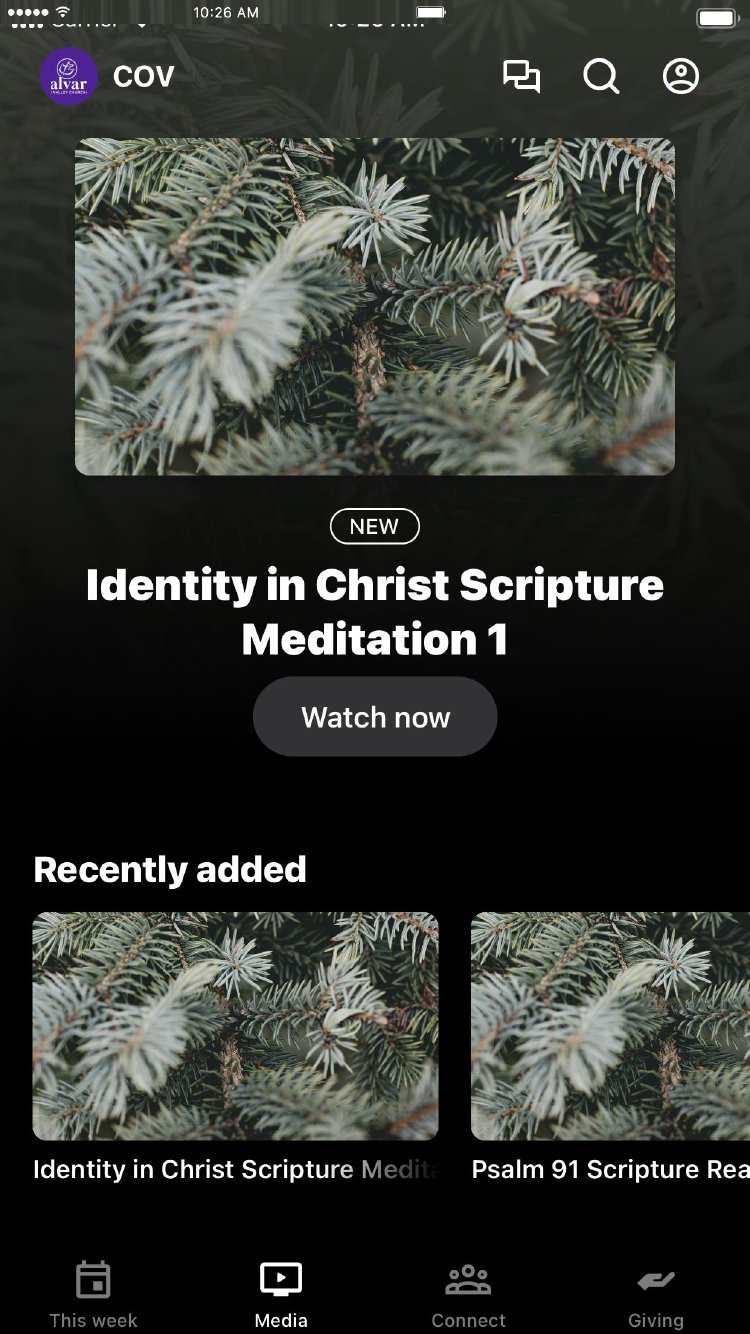750x1334 pixels.
Task: Switch to the Giving tab
Action: pyautogui.click(x=656, y=1294)
